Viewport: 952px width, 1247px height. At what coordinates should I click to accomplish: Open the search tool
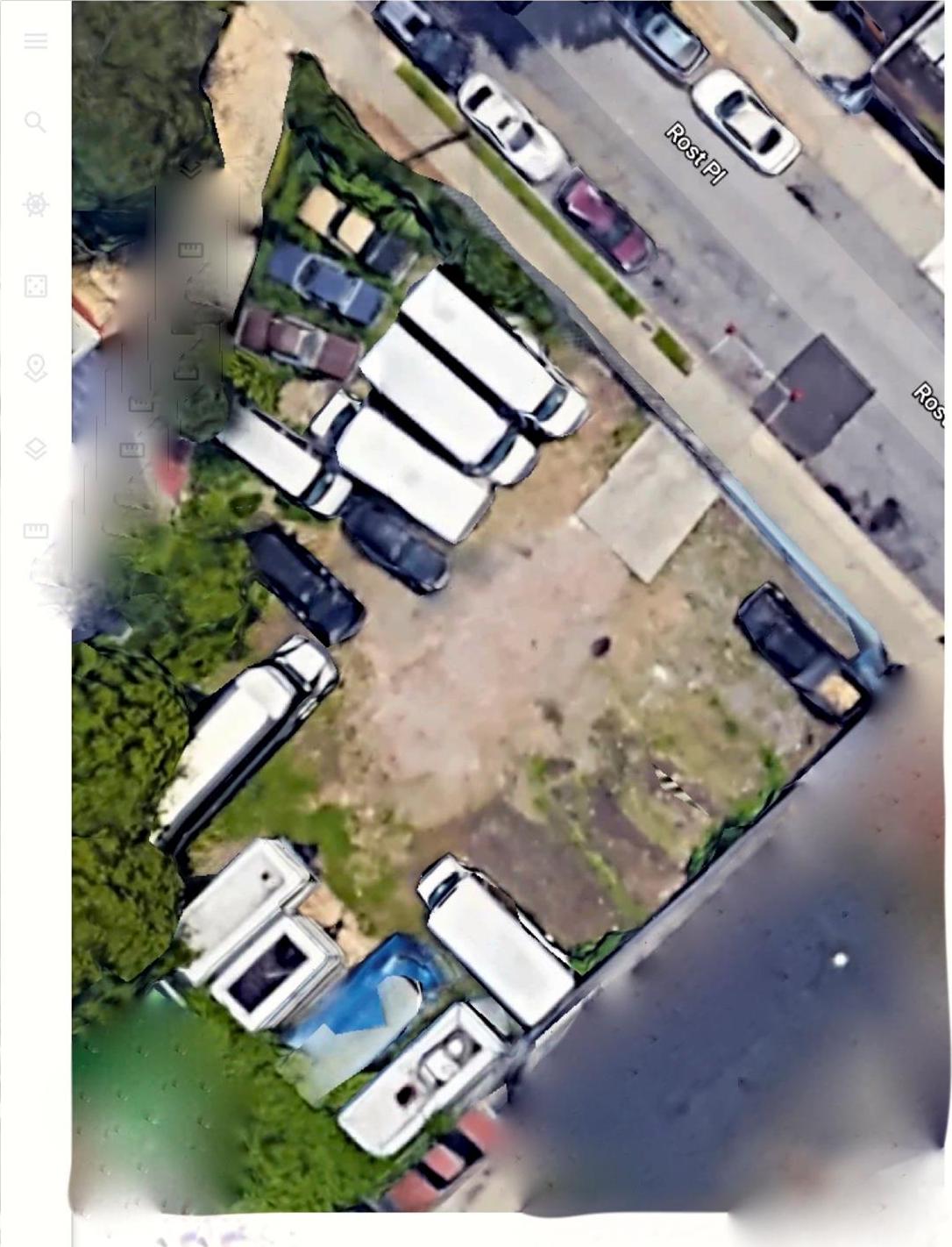[x=35, y=122]
